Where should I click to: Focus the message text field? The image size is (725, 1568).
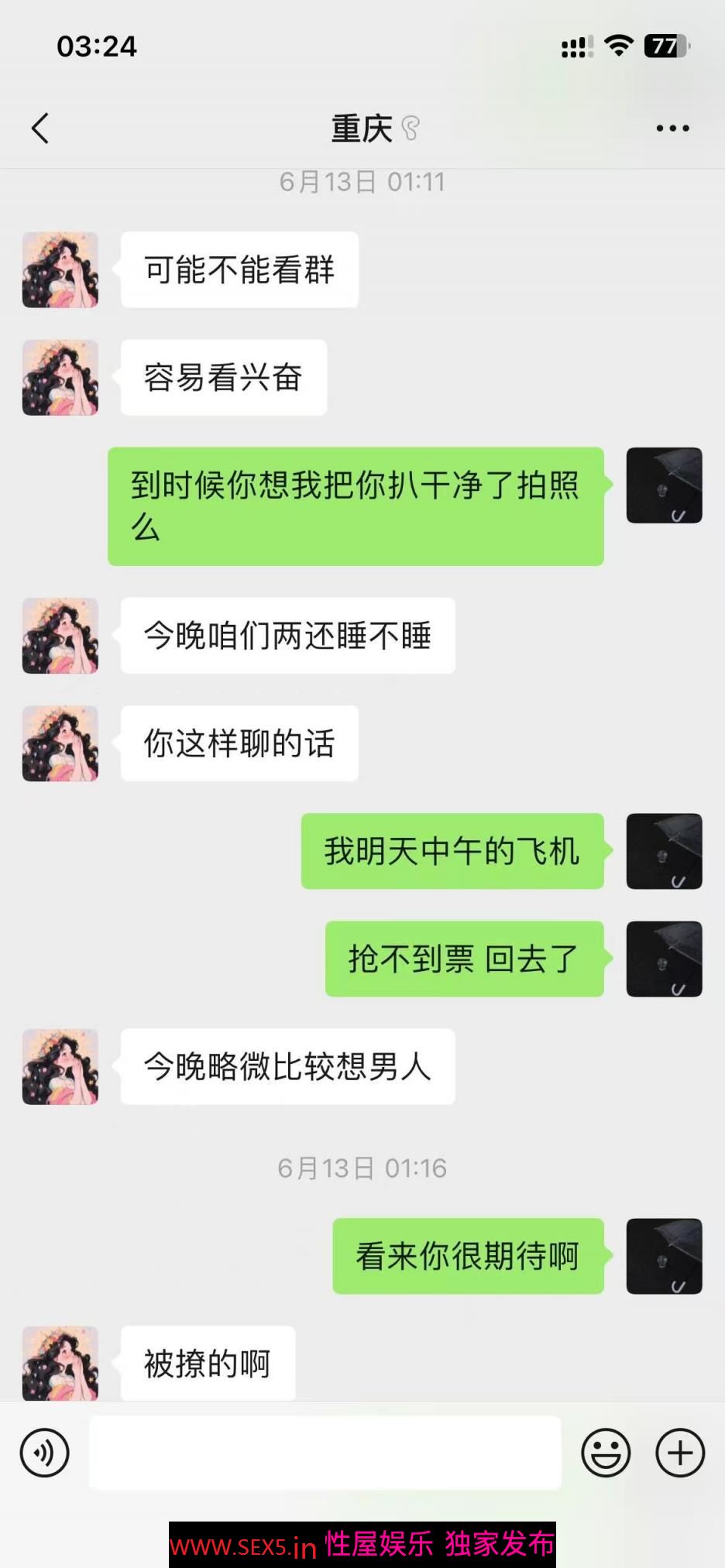pyautogui.click(x=325, y=1453)
